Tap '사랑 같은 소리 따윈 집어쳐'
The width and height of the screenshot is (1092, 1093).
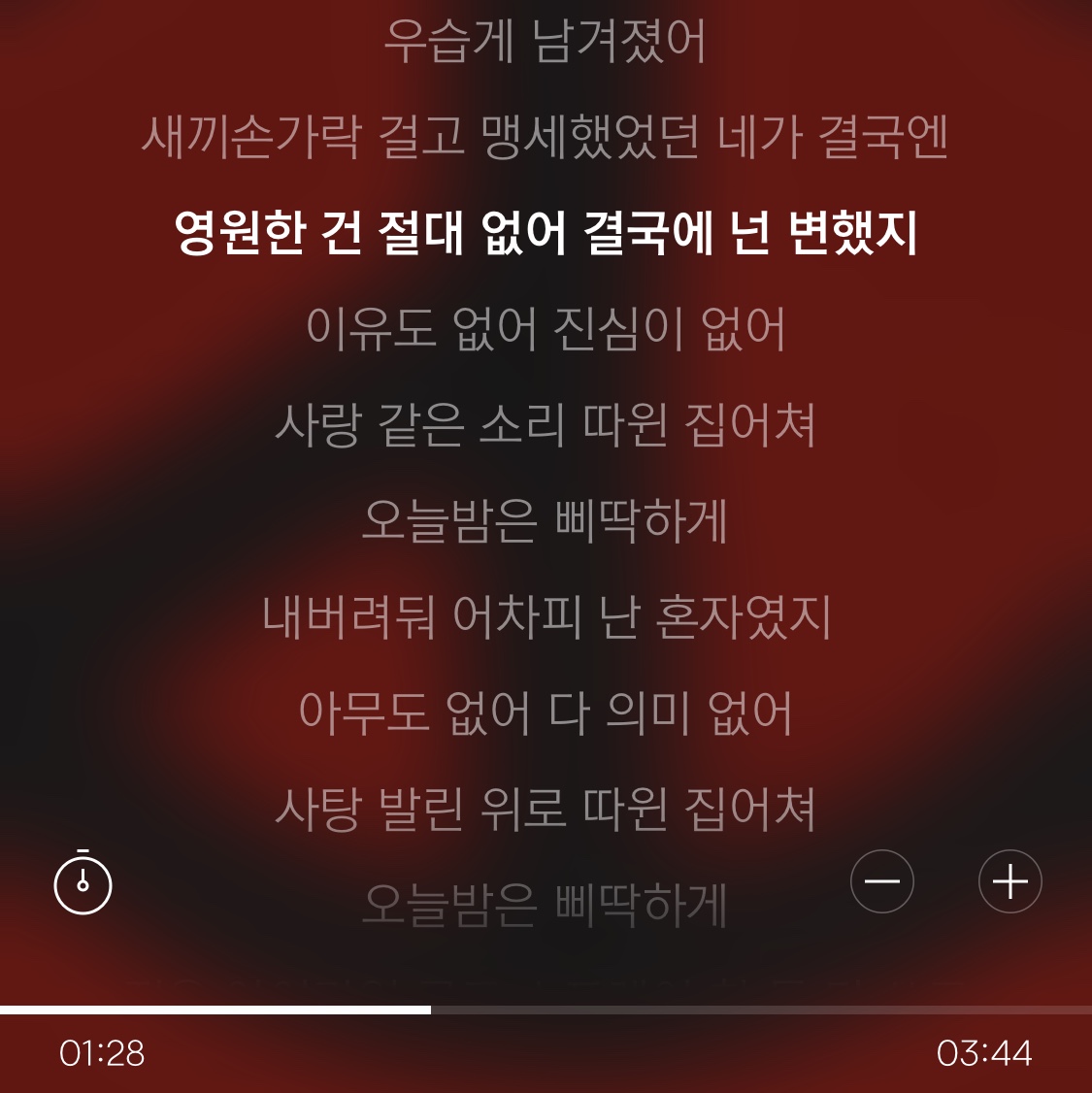coord(546,425)
